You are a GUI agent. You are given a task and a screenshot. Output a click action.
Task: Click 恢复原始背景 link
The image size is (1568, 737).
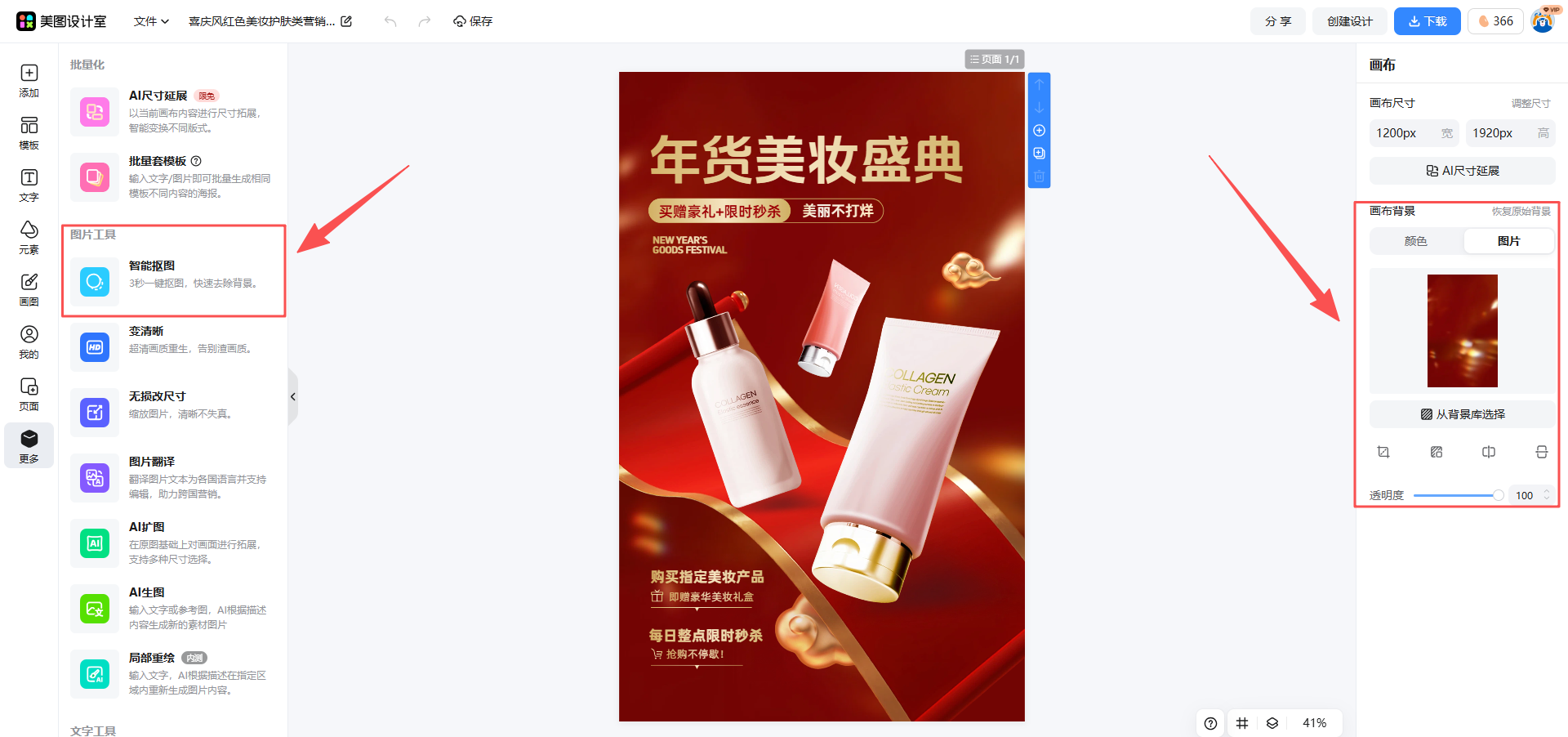(x=1521, y=211)
